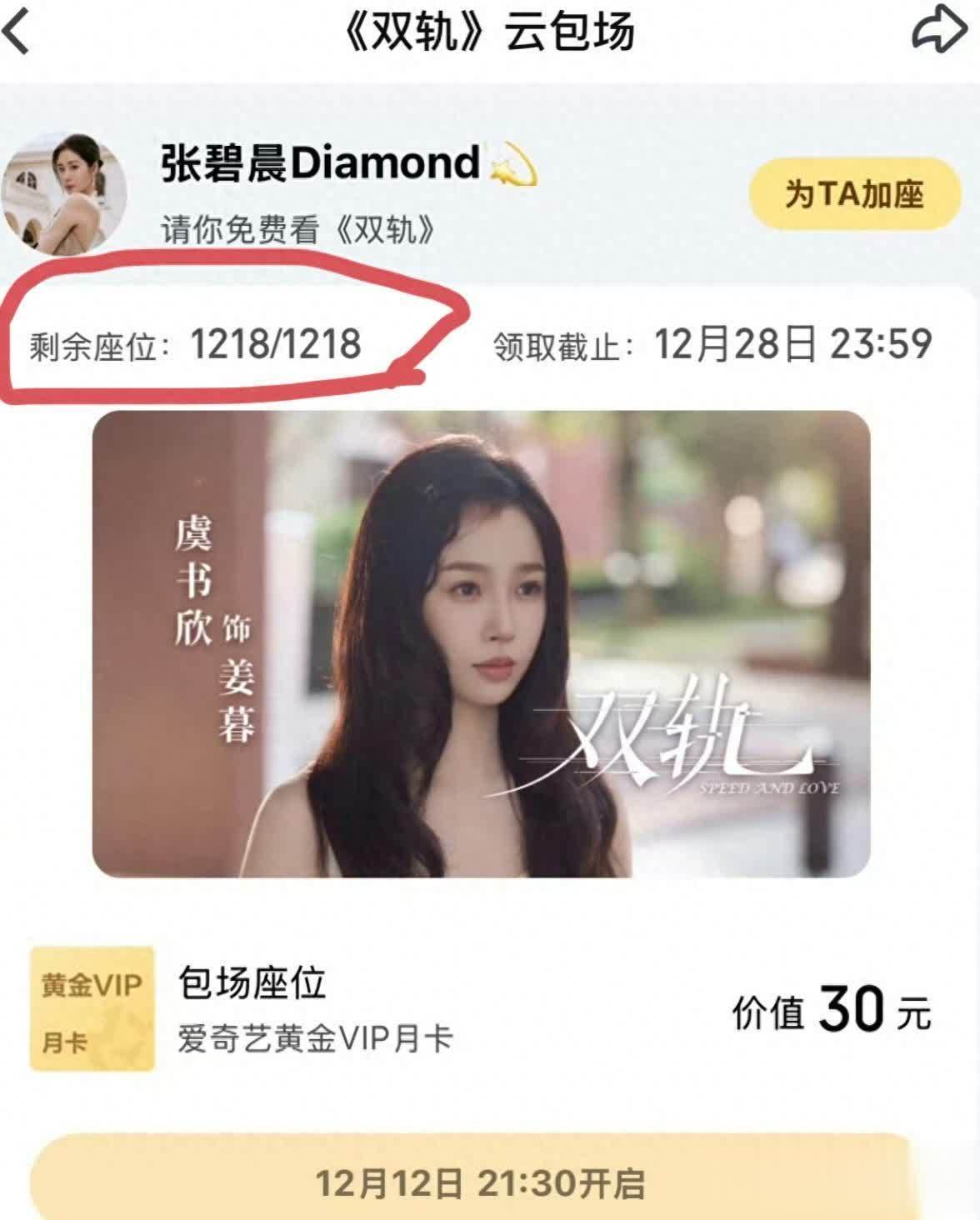Tap the 为TA加座 button

[x=854, y=194]
